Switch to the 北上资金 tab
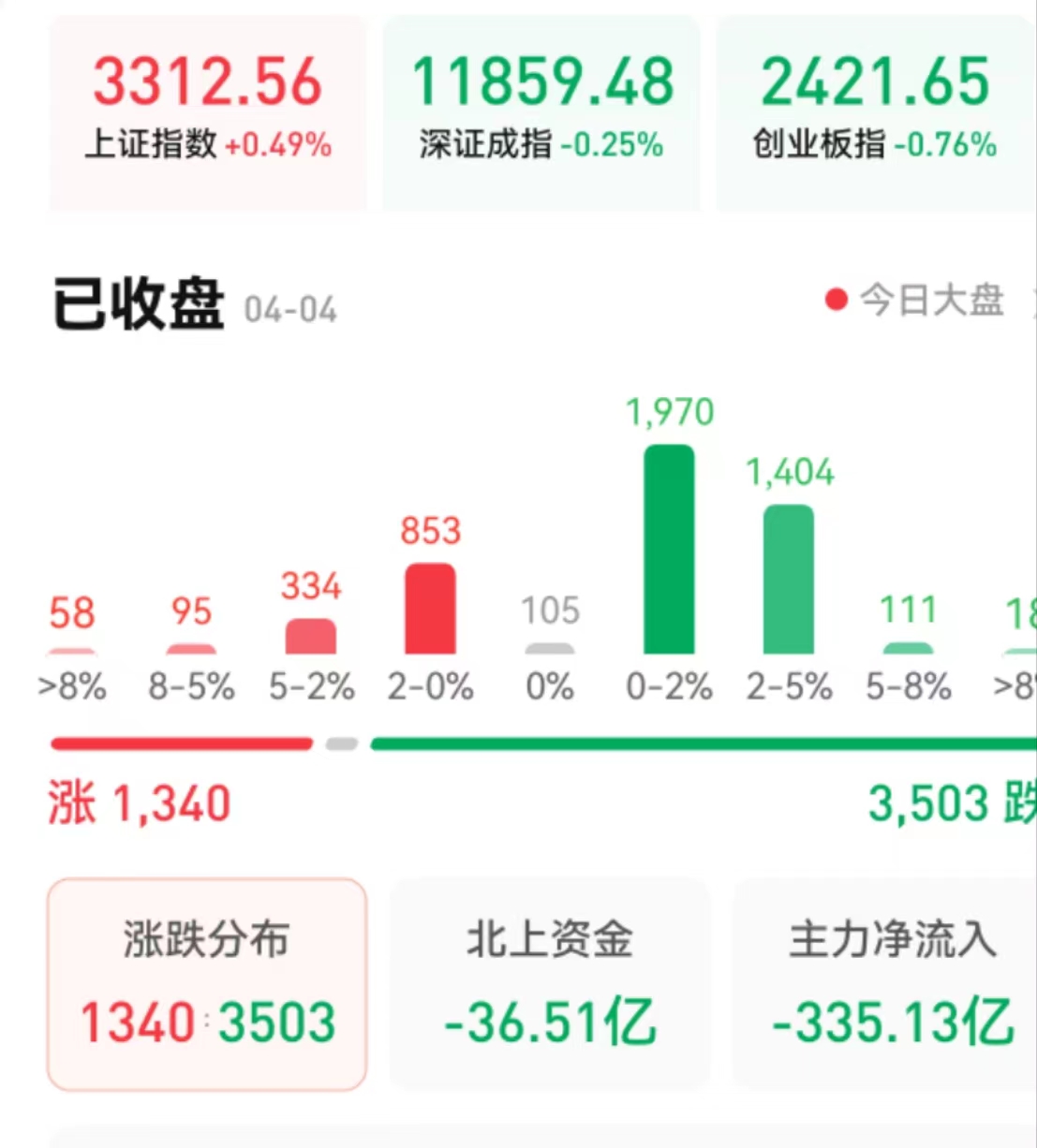Viewport: 1037px width, 1148px height. pyautogui.click(x=550, y=984)
